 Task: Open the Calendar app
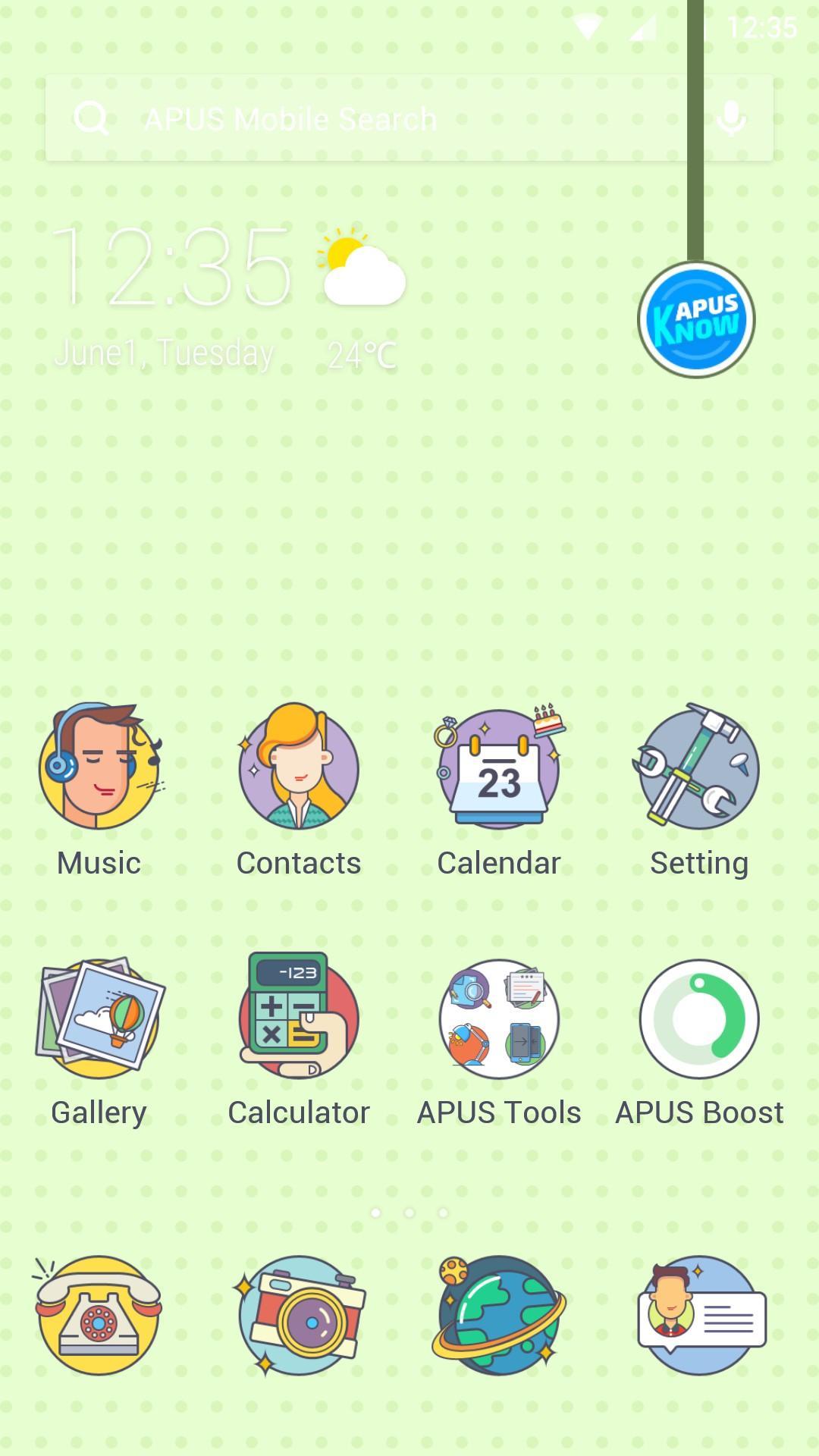pos(499,767)
